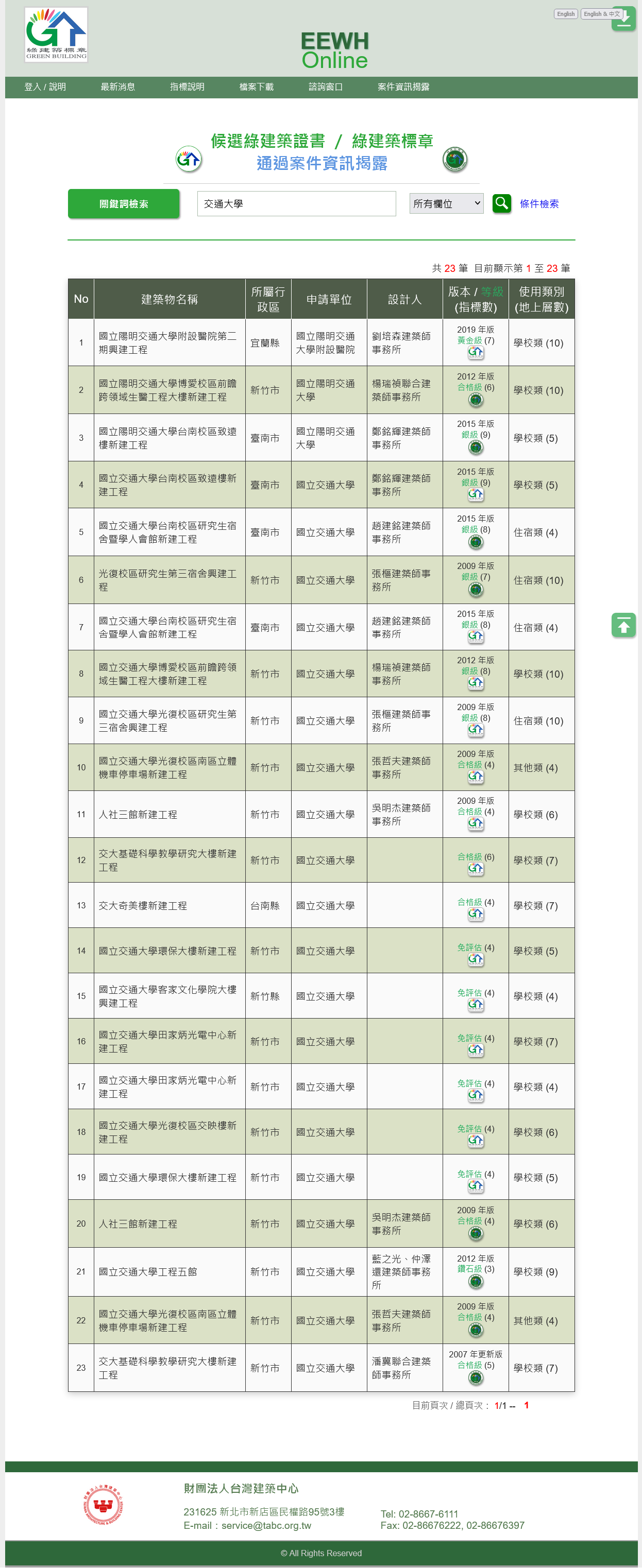Screen dimensions: 642x1568
Task: Focus the keyword field containing 交通大學
Action: (296, 204)
